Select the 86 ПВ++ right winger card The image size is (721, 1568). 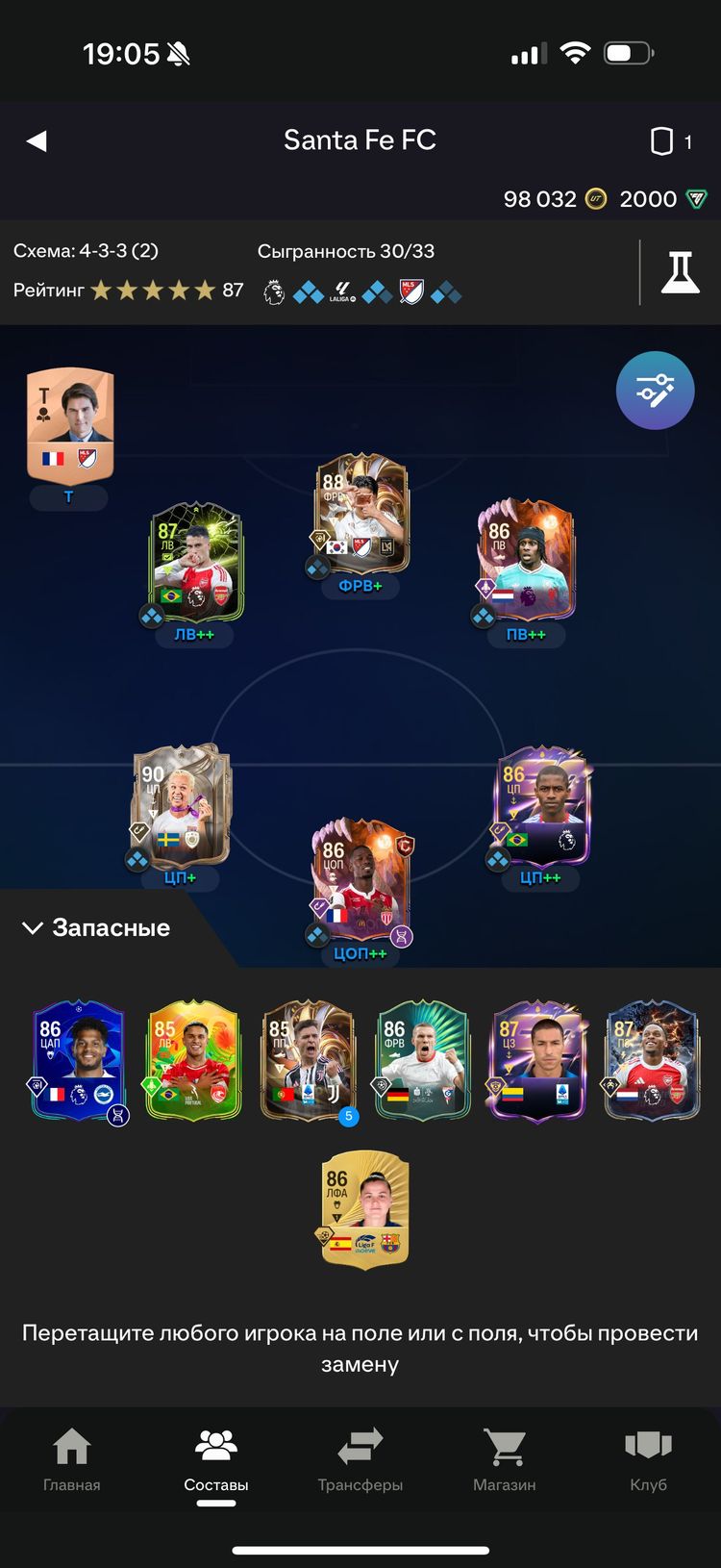[526, 561]
